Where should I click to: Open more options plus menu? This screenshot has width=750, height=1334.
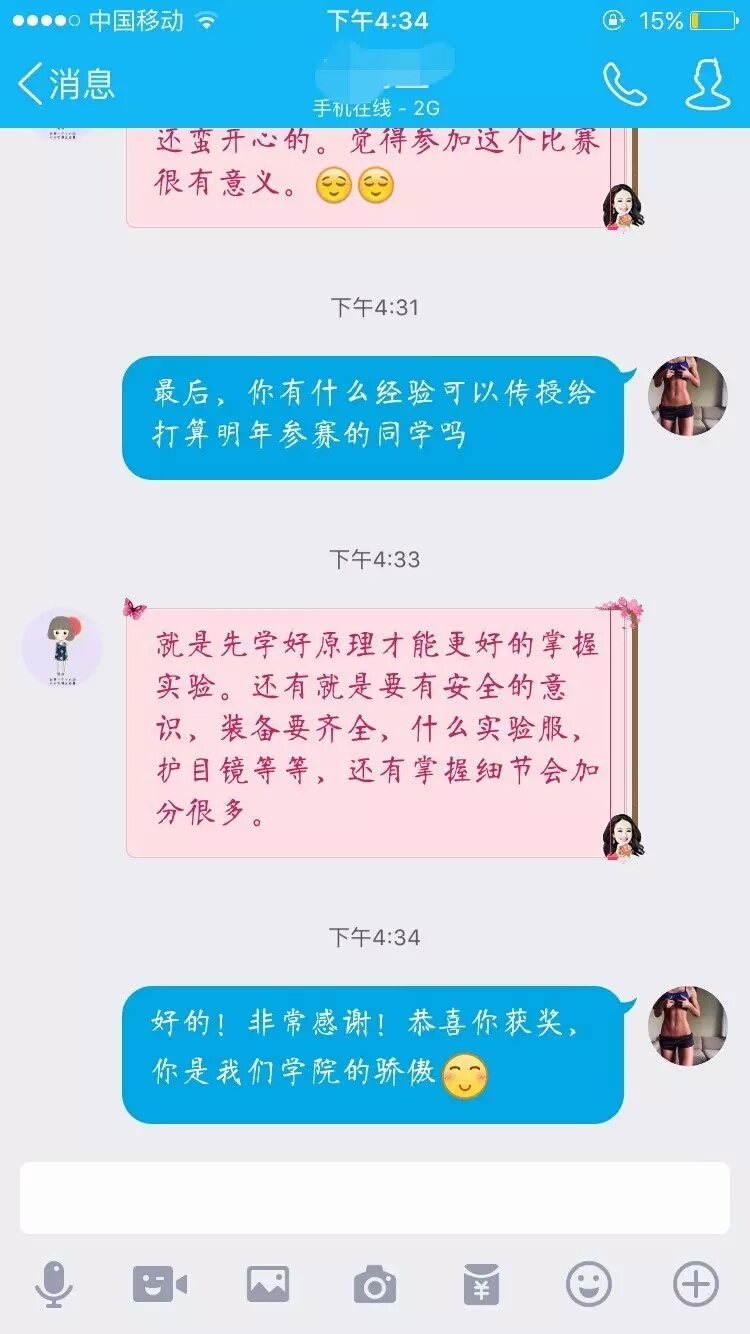[x=696, y=1283]
